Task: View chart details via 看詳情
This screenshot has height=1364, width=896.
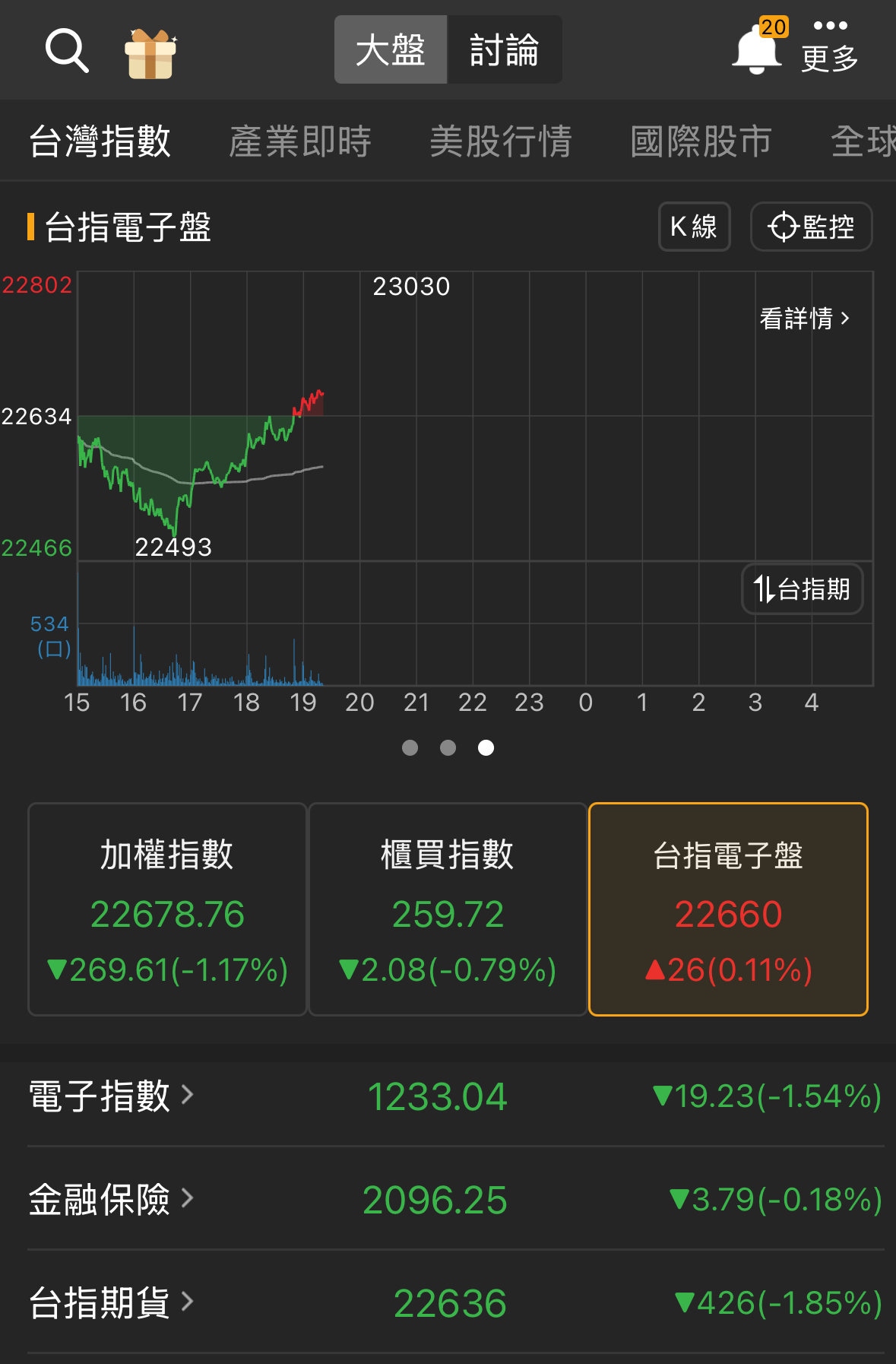Action: tap(804, 319)
